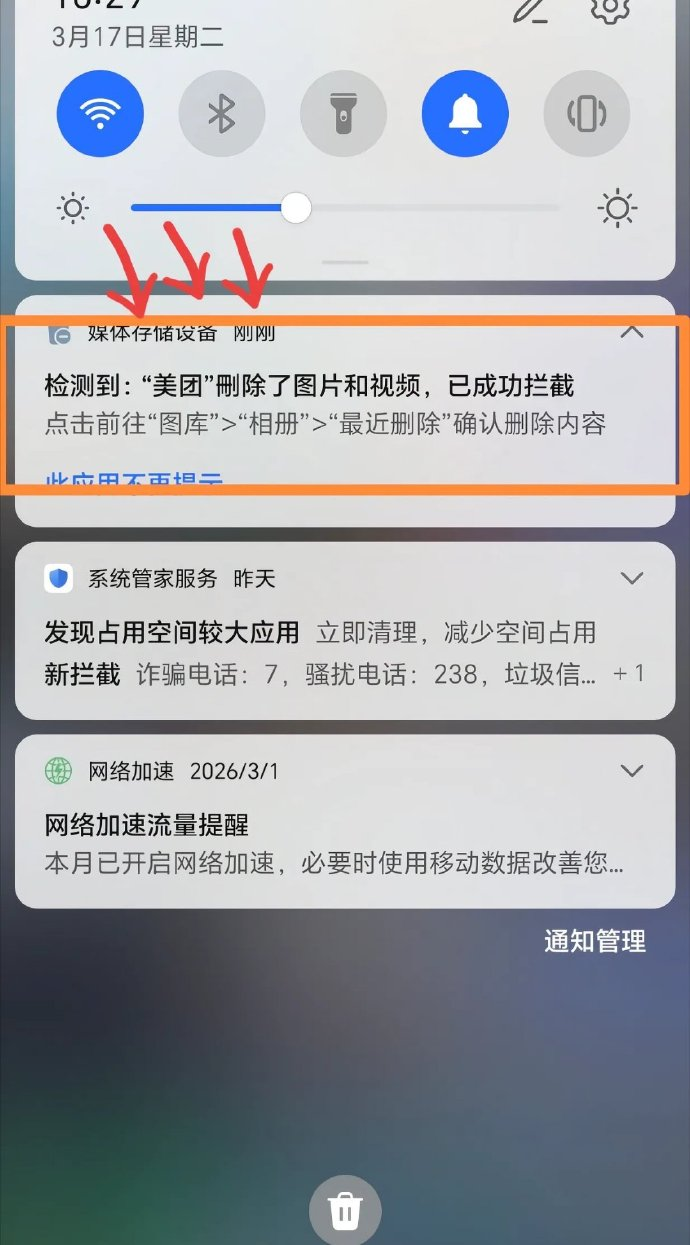Toggle the phone rotation tile
Image resolution: width=690 pixels, height=1245 pixels.
587,113
